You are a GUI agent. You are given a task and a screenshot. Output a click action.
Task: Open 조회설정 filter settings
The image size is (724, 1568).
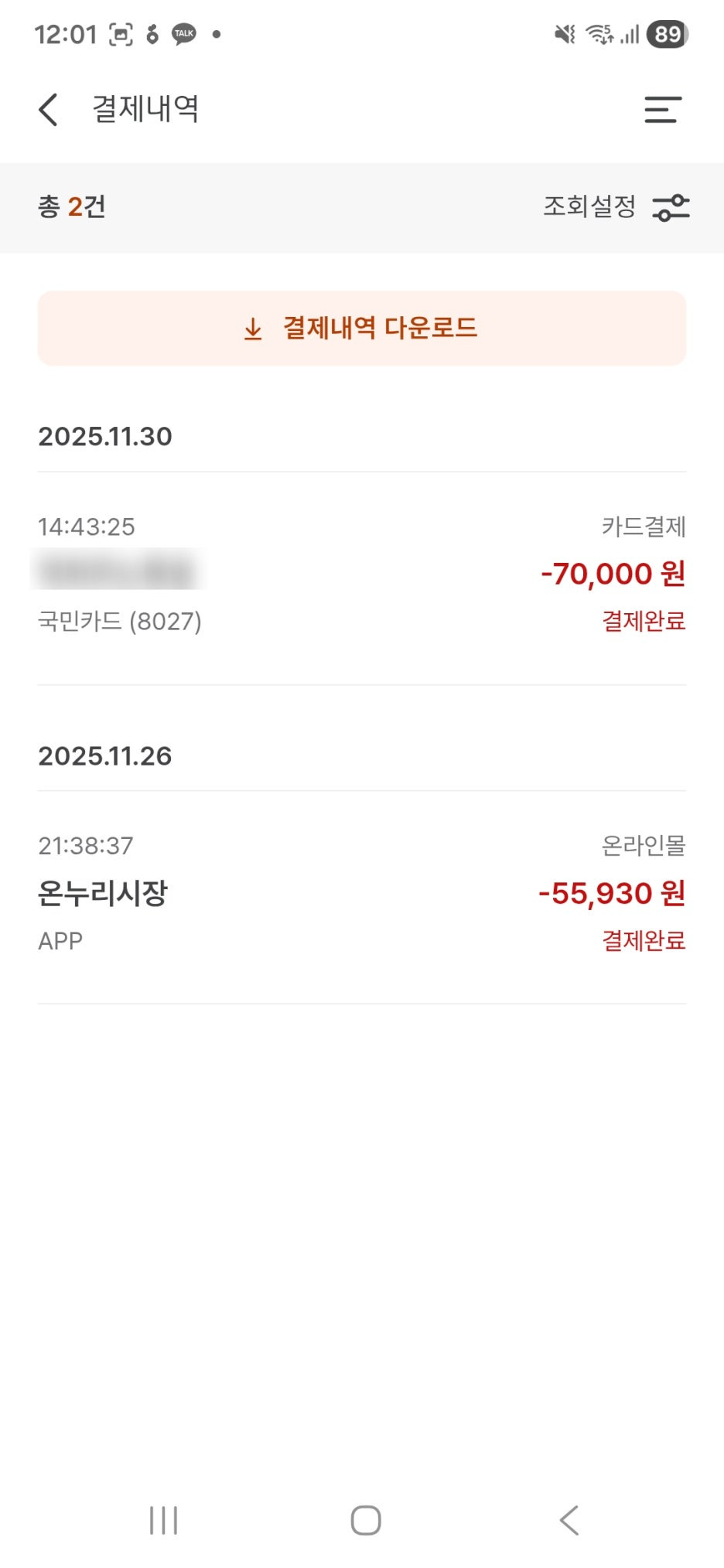point(616,207)
